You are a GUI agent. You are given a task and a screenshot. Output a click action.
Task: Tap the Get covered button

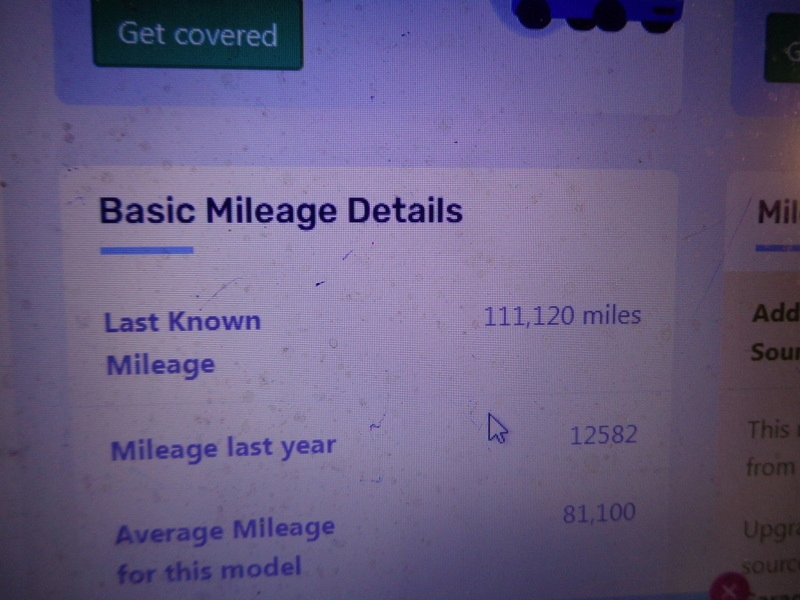(x=198, y=34)
